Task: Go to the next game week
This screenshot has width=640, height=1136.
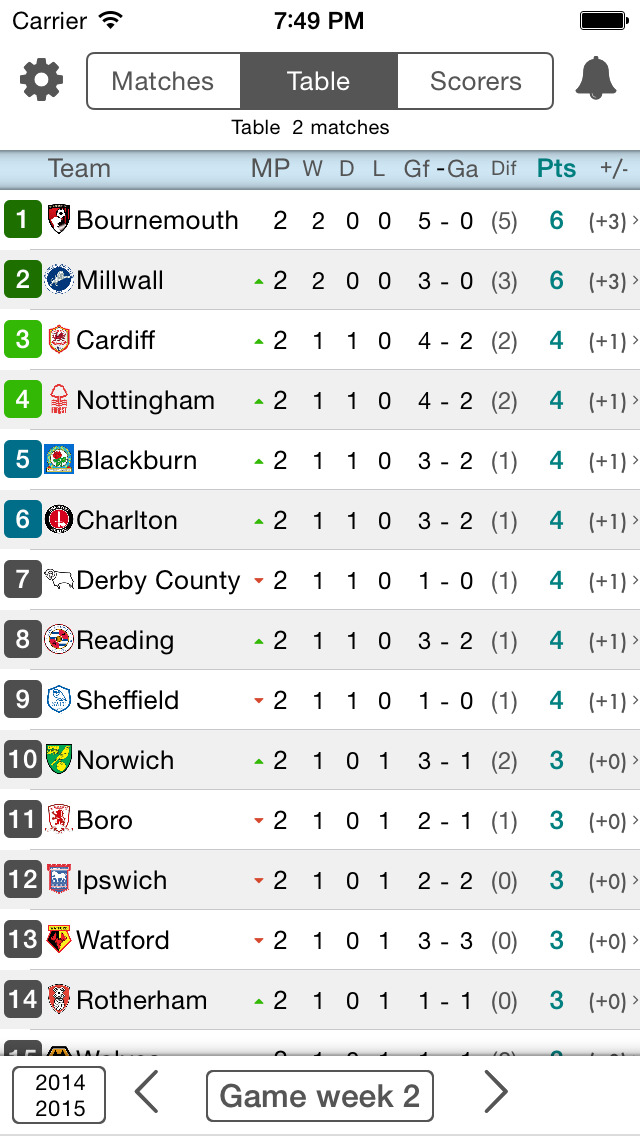Action: [x=495, y=1094]
